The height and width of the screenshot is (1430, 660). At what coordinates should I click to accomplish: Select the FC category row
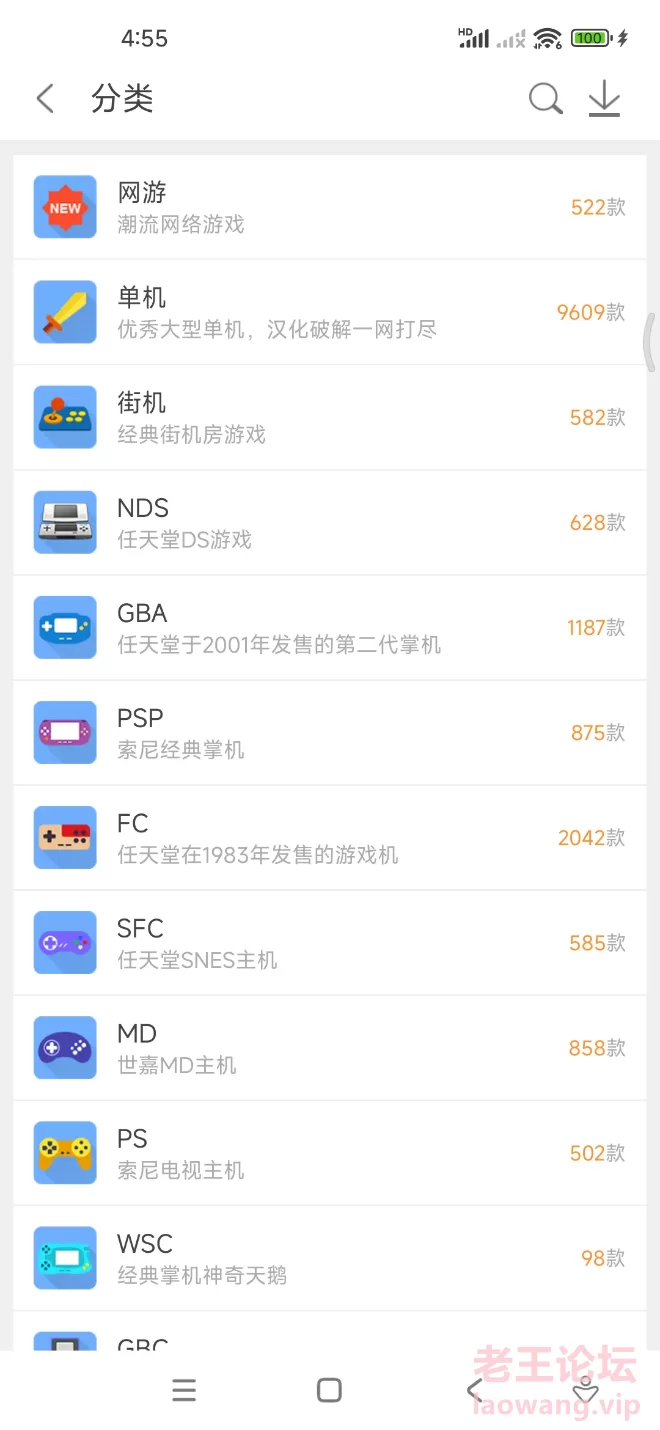(x=330, y=837)
